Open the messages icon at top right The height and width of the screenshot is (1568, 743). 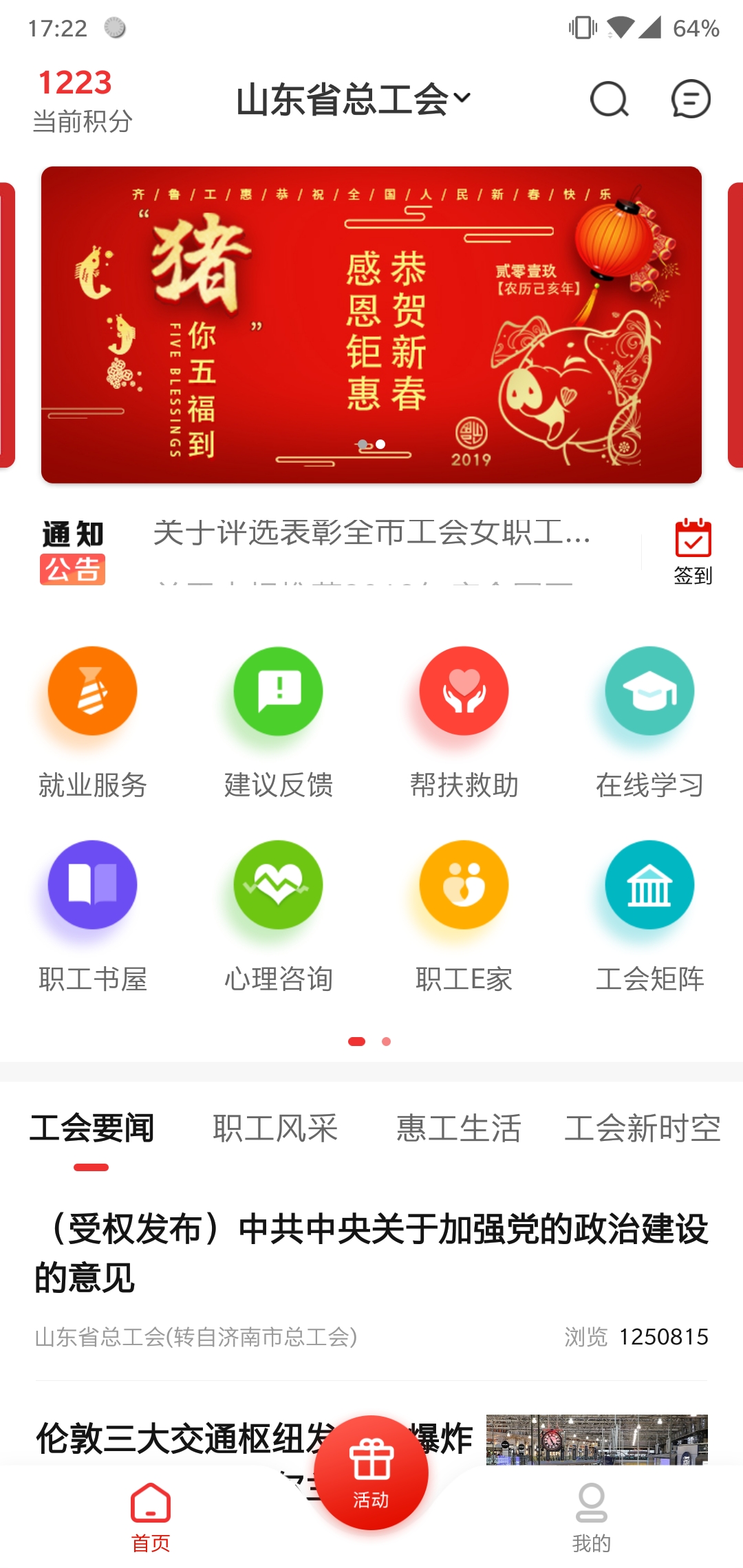tap(690, 99)
